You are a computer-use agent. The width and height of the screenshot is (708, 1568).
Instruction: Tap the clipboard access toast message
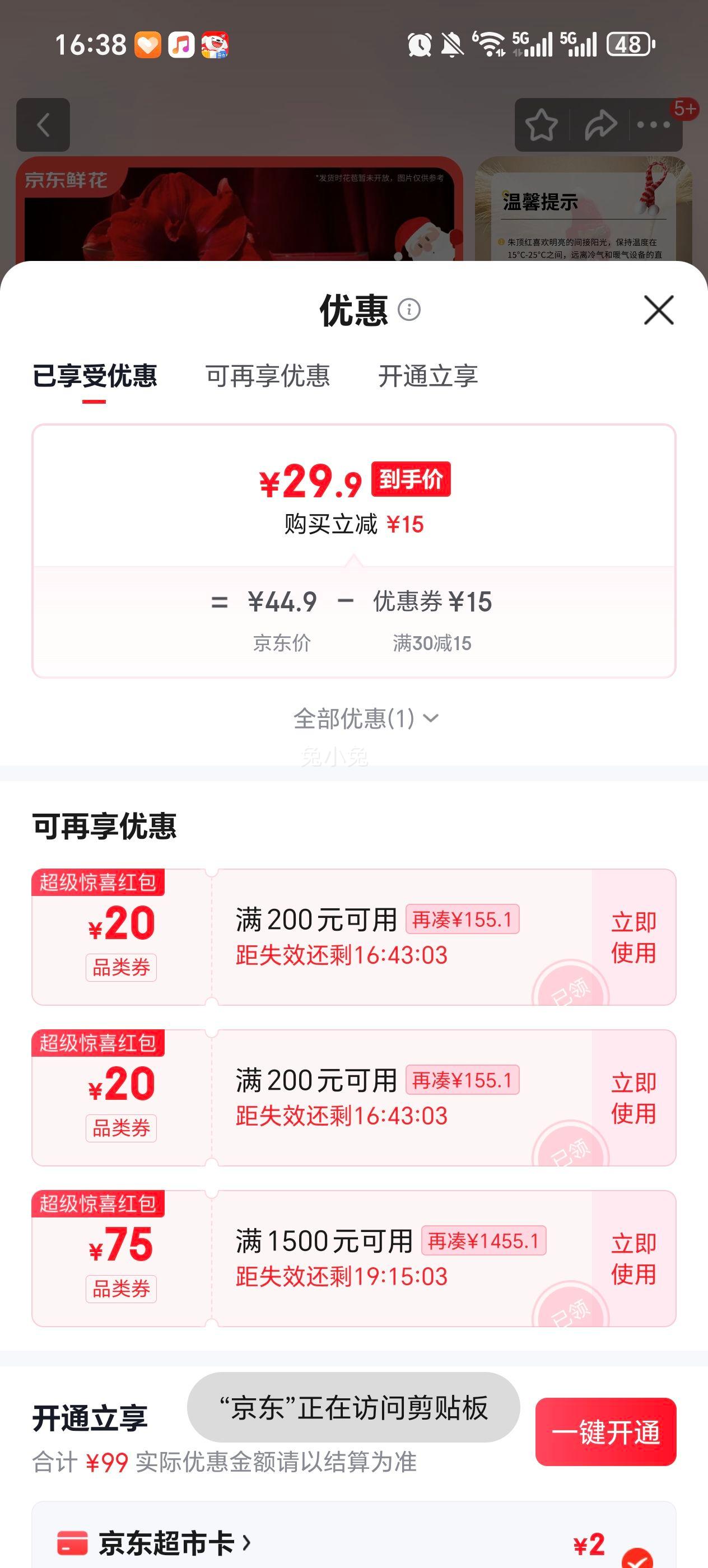tap(353, 1412)
